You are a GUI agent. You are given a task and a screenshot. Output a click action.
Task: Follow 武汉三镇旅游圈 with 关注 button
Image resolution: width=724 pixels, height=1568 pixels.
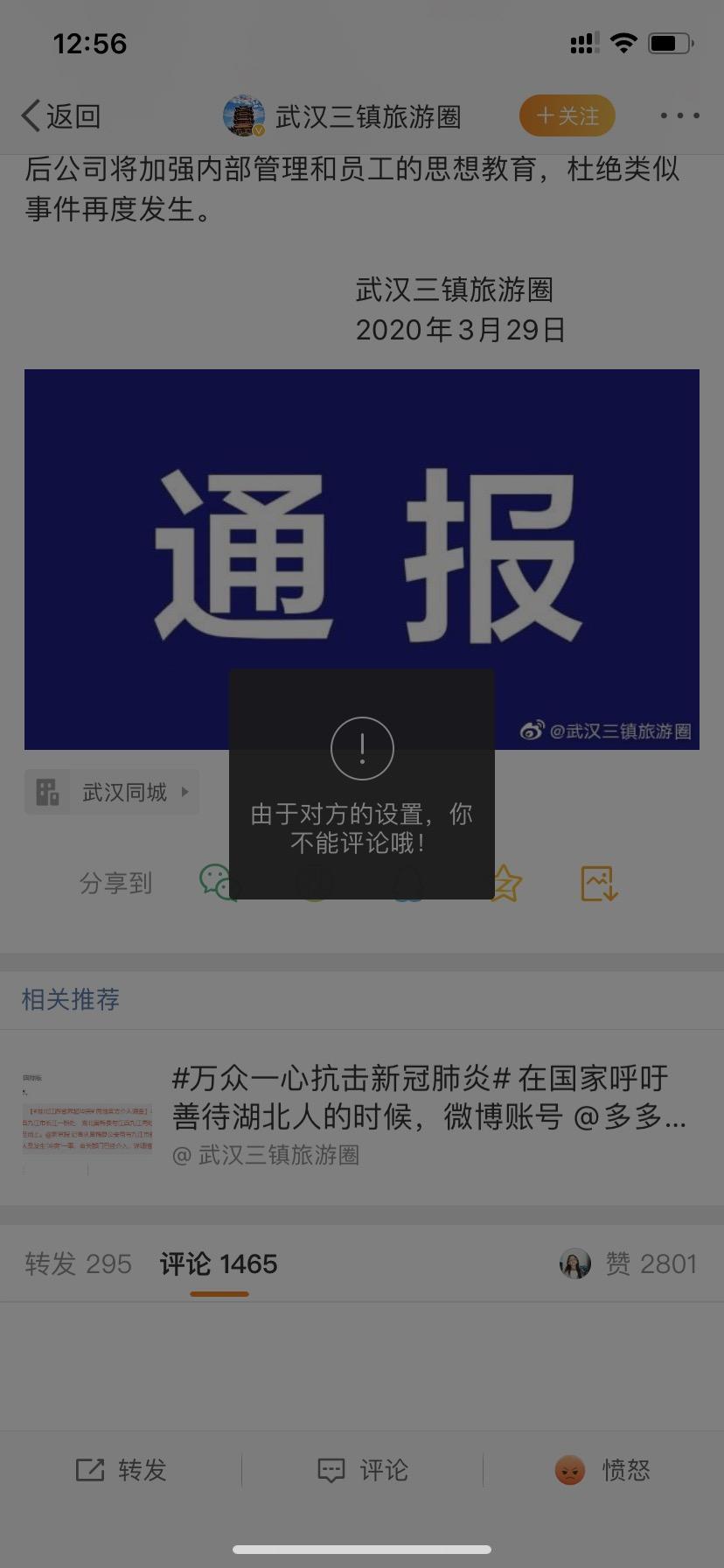pos(567,116)
